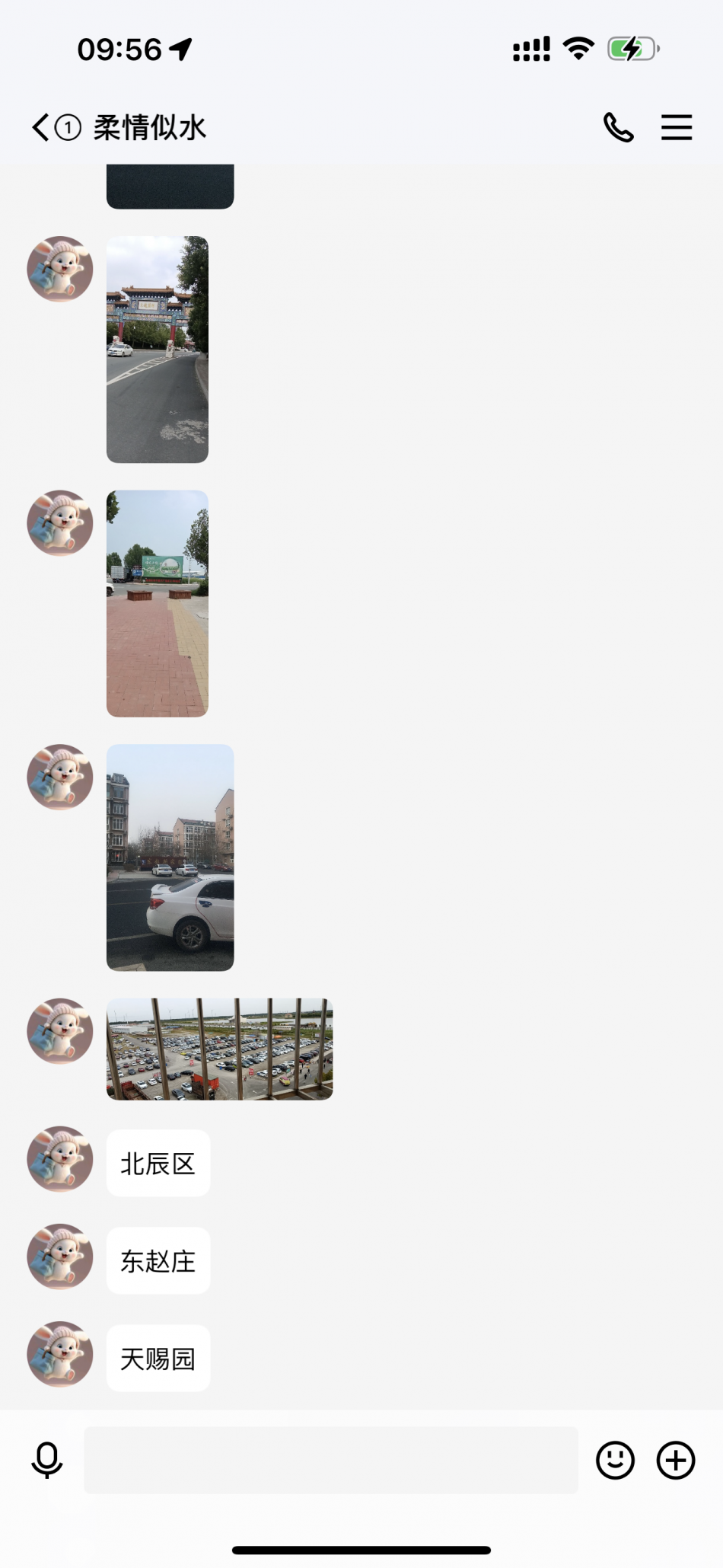
Task: View the photo with the green billboard
Action: [x=158, y=603]
